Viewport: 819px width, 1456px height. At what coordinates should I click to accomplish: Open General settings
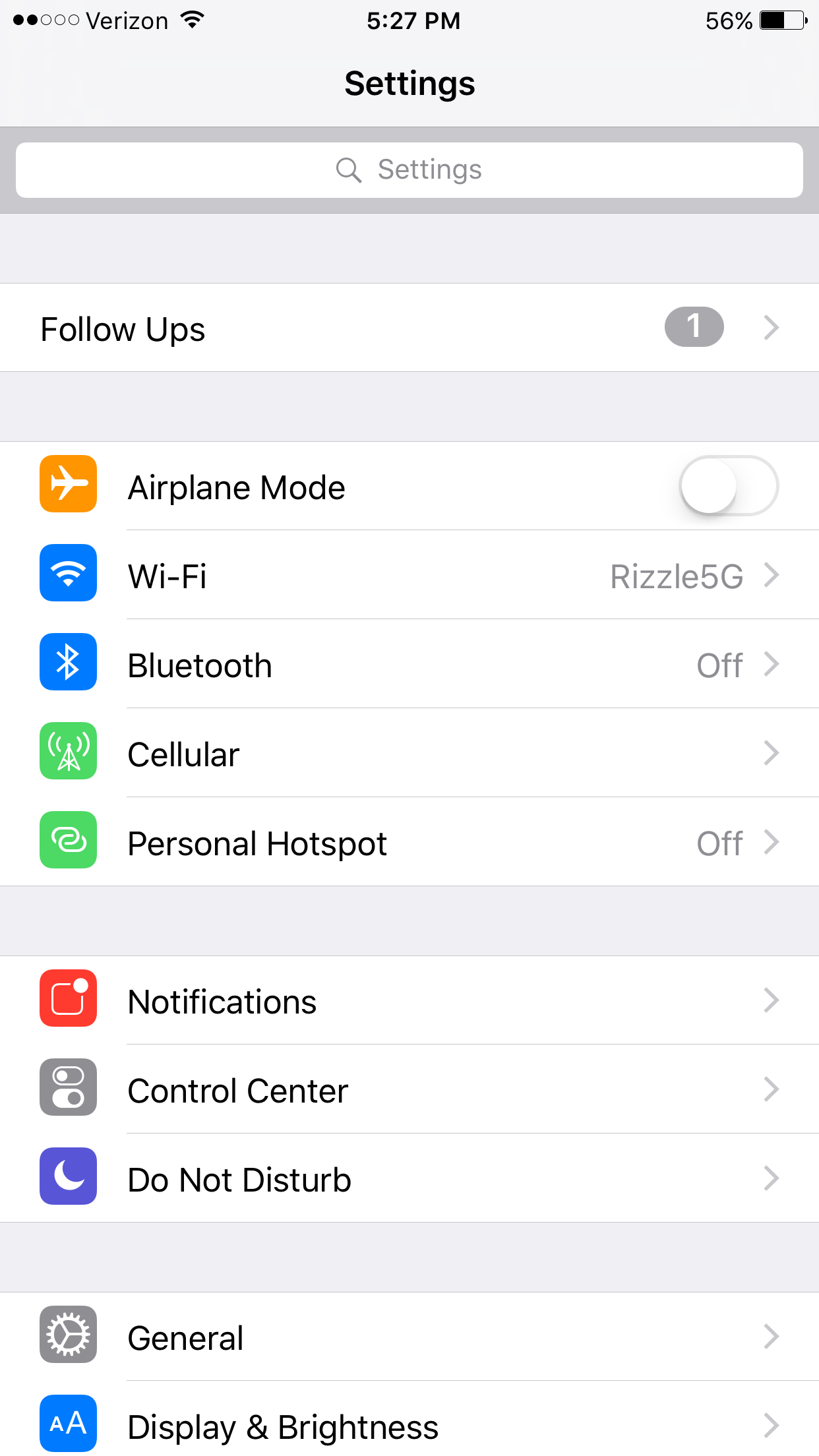point(409,1337)
